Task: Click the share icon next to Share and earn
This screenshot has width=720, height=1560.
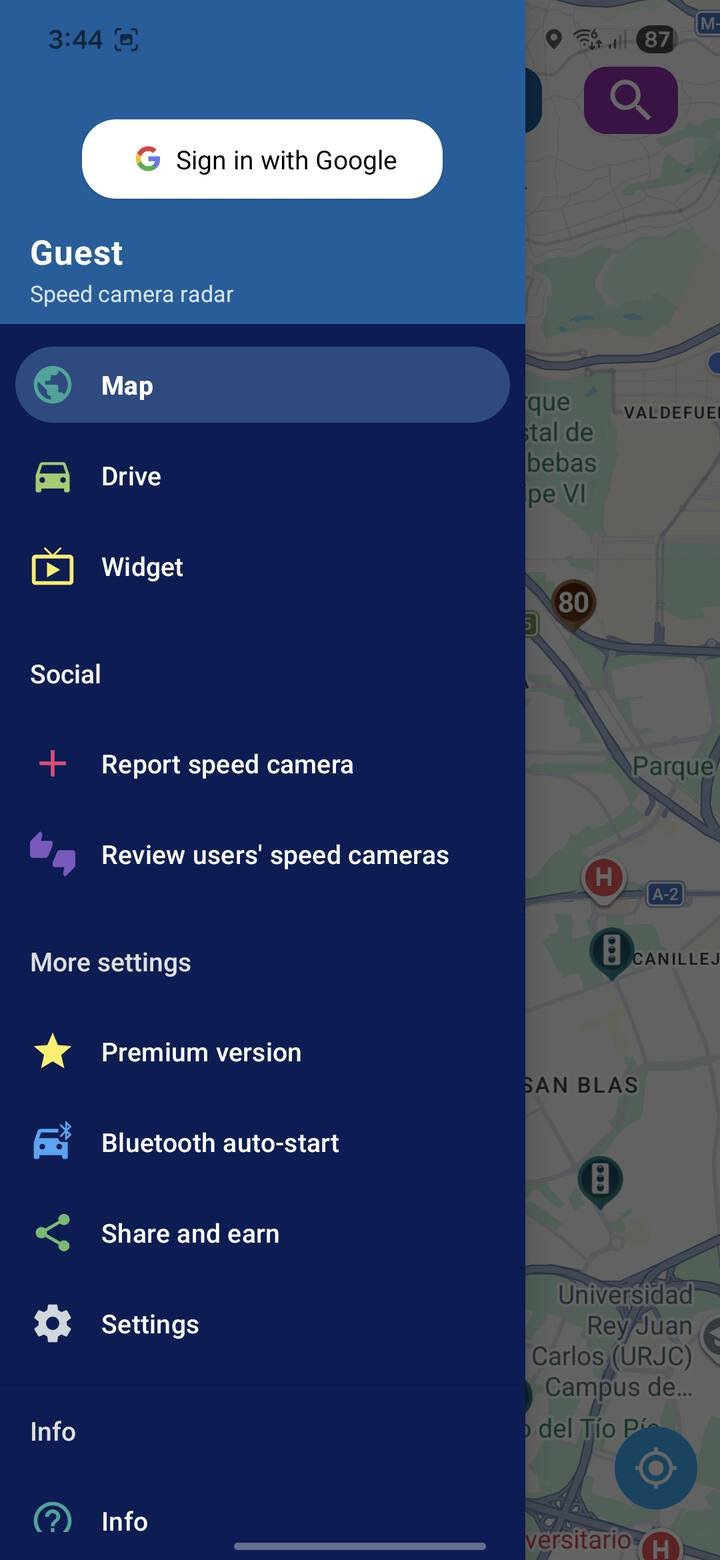Action: pyautogui.click(x=52, y=1232)
